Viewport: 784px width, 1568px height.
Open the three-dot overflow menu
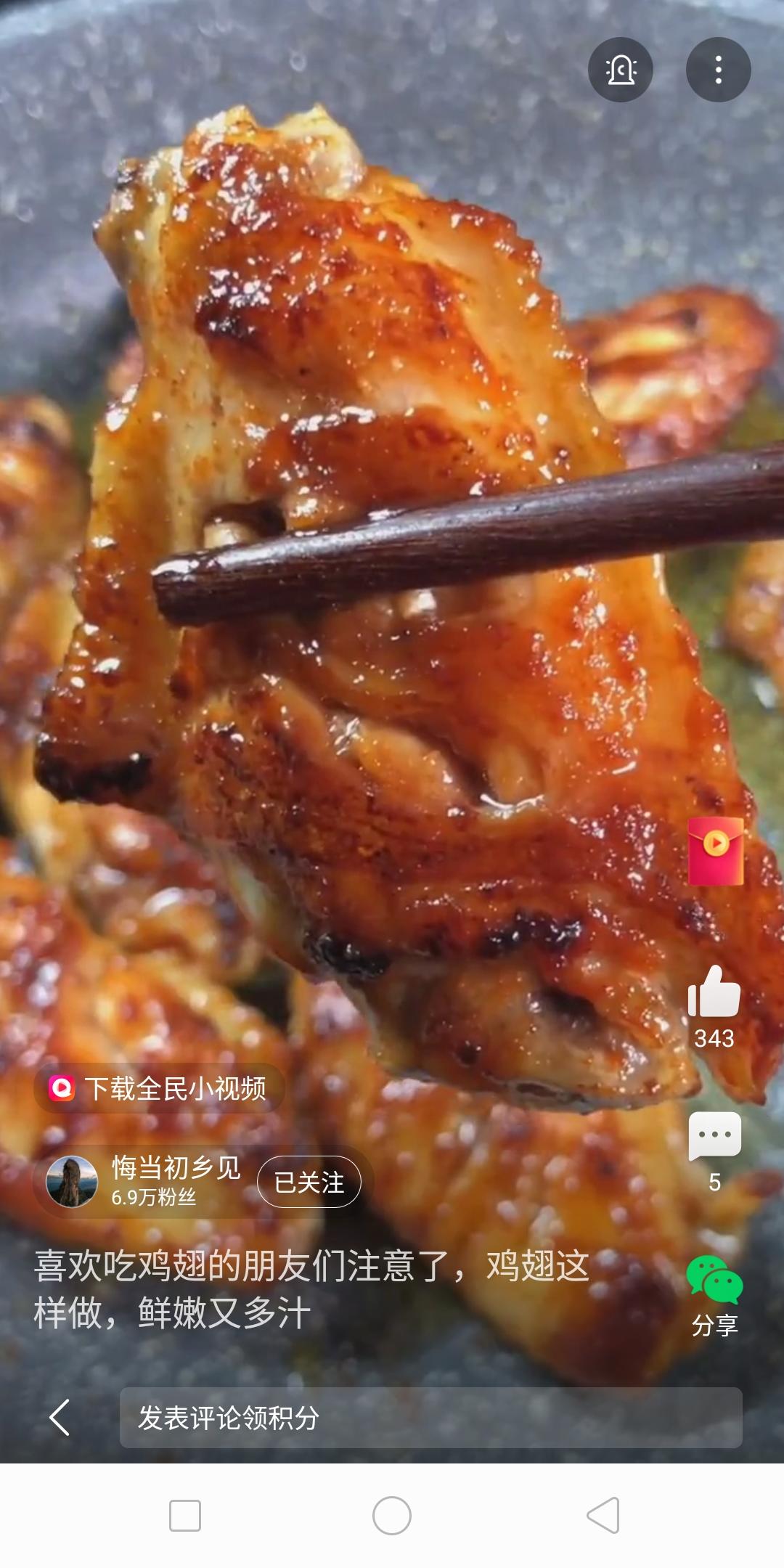click(718, 70)
